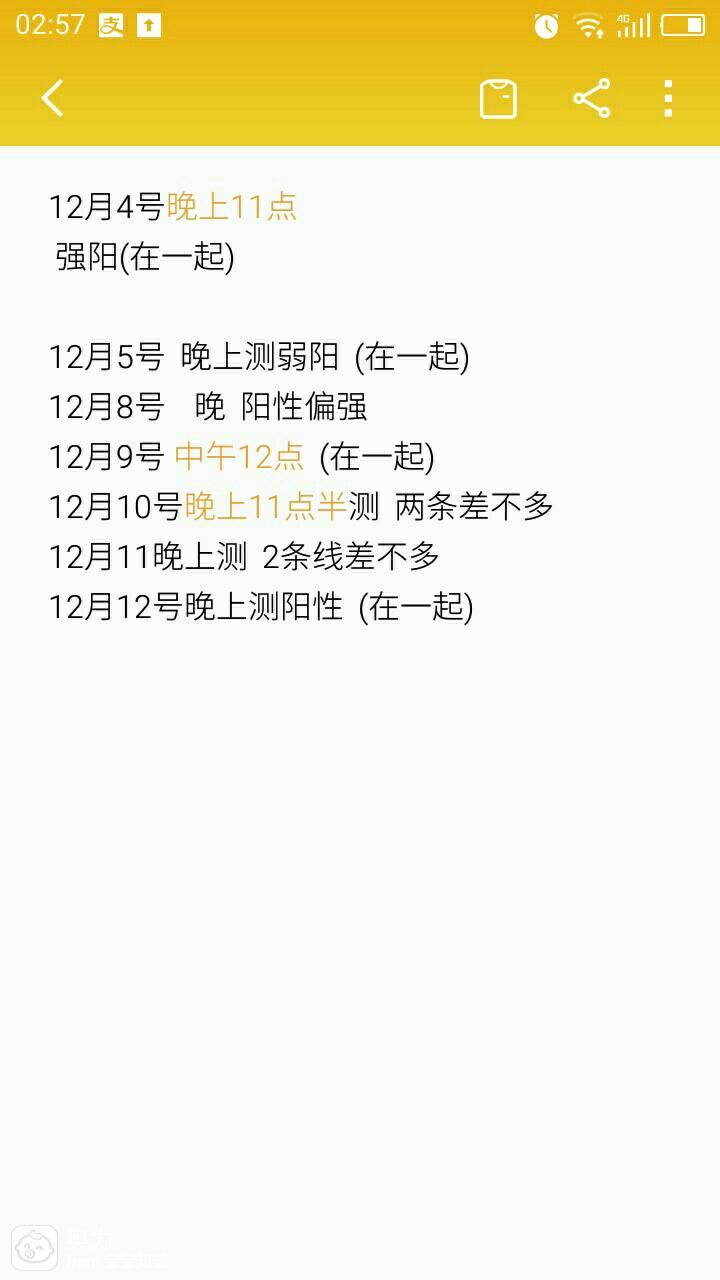This screenshot has width=720, height=1280.
Task: Tap the highlighted time 中午12点
Action: point(239,457)
